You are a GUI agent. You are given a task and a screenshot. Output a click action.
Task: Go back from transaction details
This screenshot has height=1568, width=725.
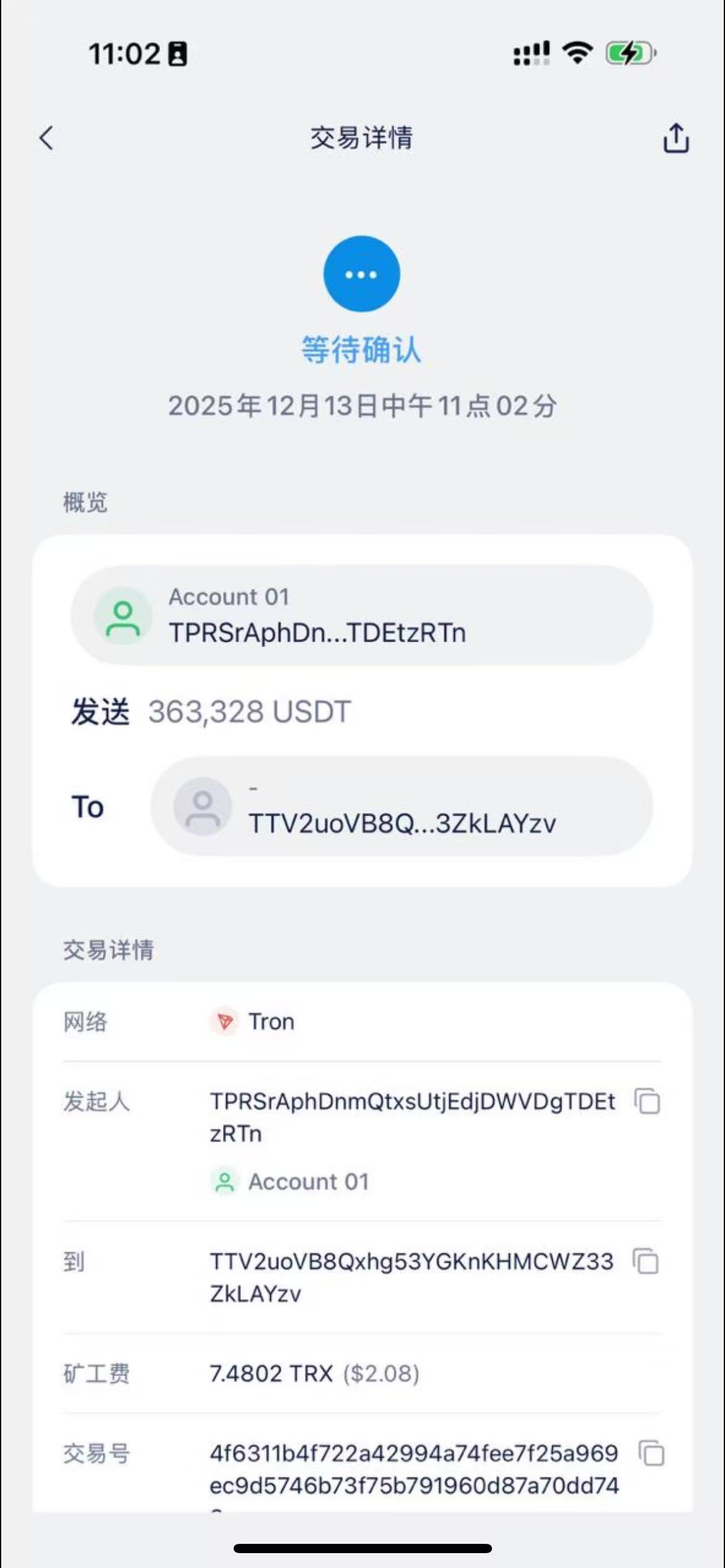47,137
